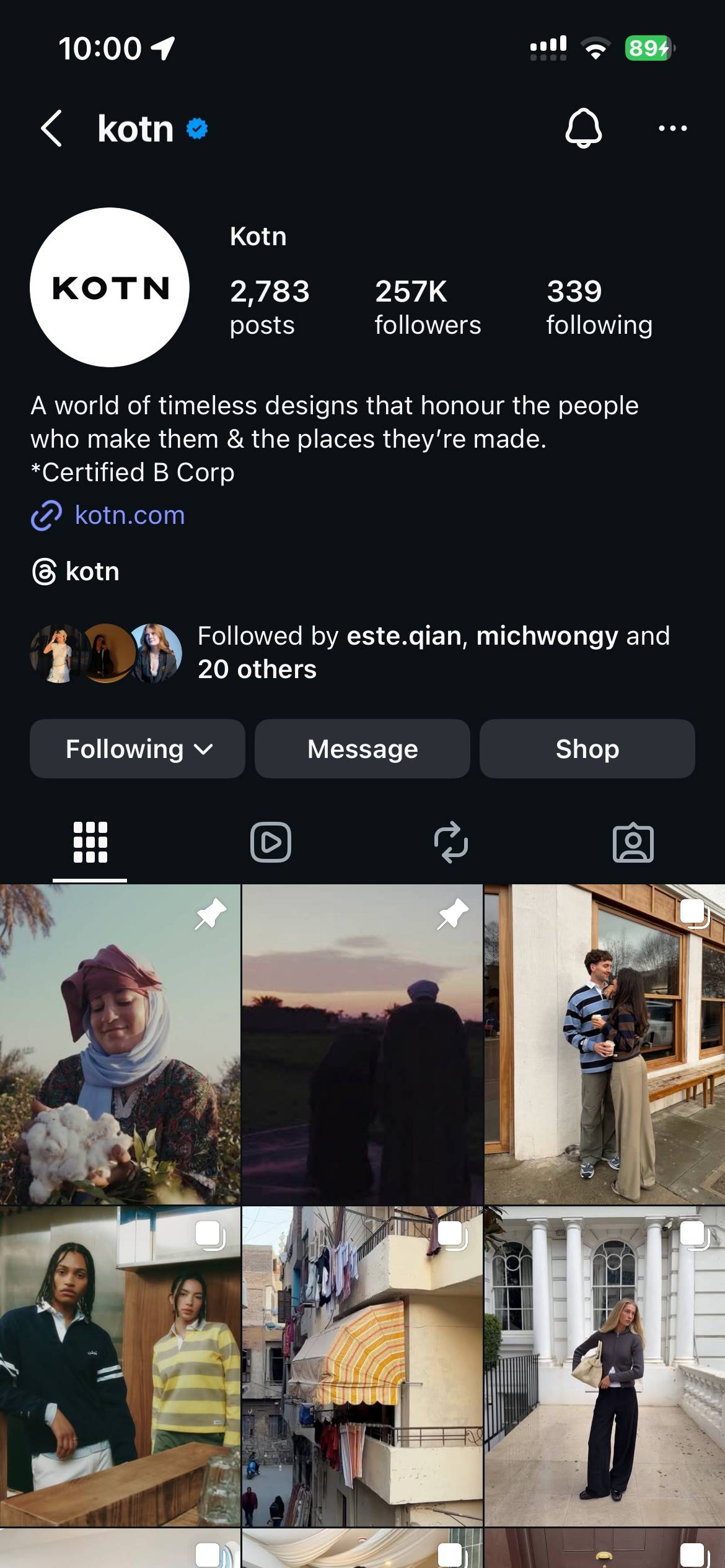Image resolution: width=725 pixels, height=1568 pixels.
Task: View the 339 following list
Action: (599, 307)
